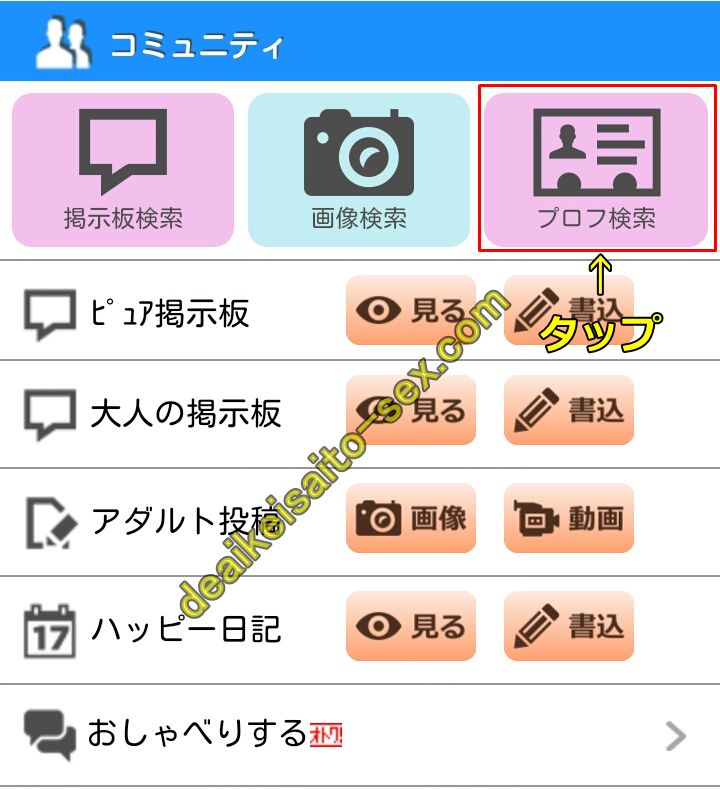Image resolution: width=720 pixels, height=789 pixels.
Task: Write a ハッピー日記 entry via 書込
Action: (x=569, y=626)
